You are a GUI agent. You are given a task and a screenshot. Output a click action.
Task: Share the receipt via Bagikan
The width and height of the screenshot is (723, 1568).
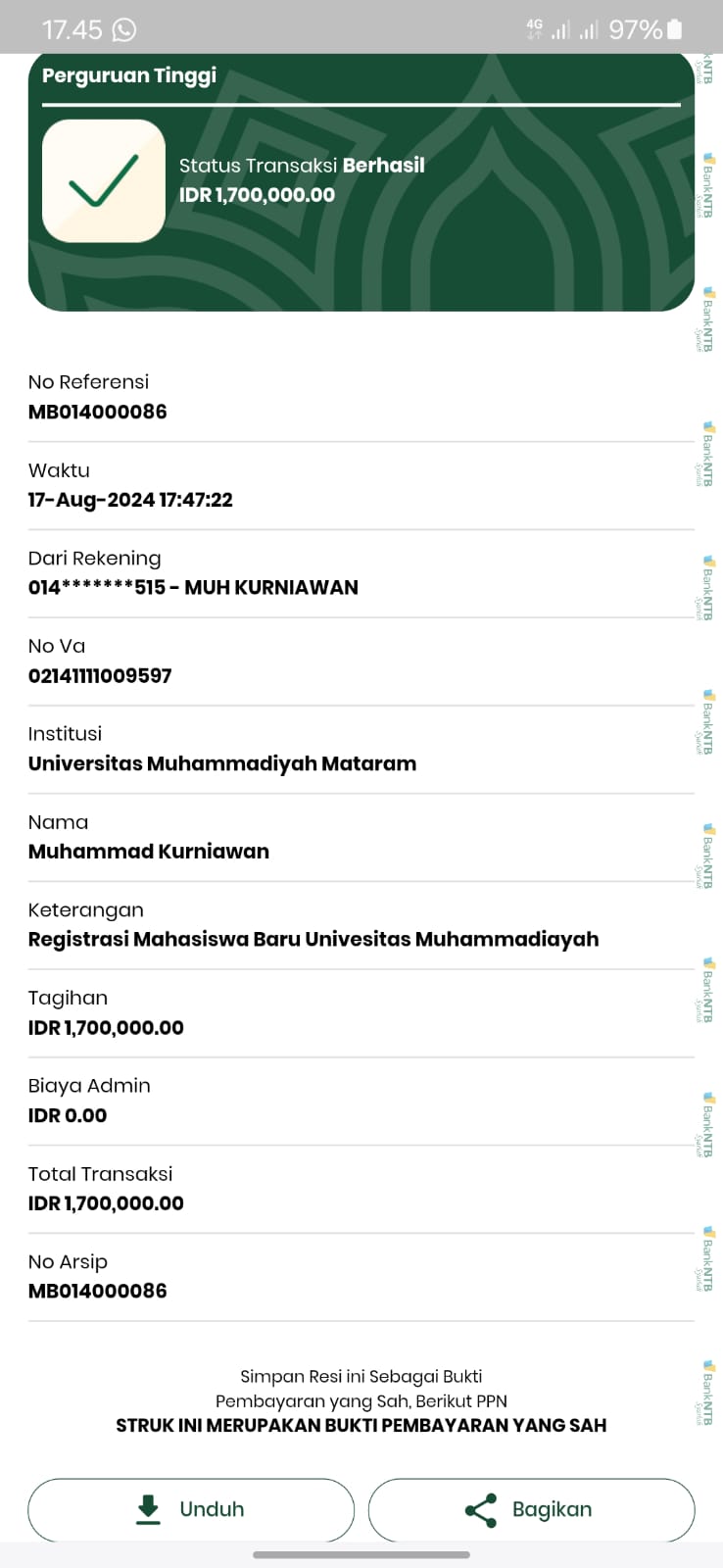tap(531, 1509)
